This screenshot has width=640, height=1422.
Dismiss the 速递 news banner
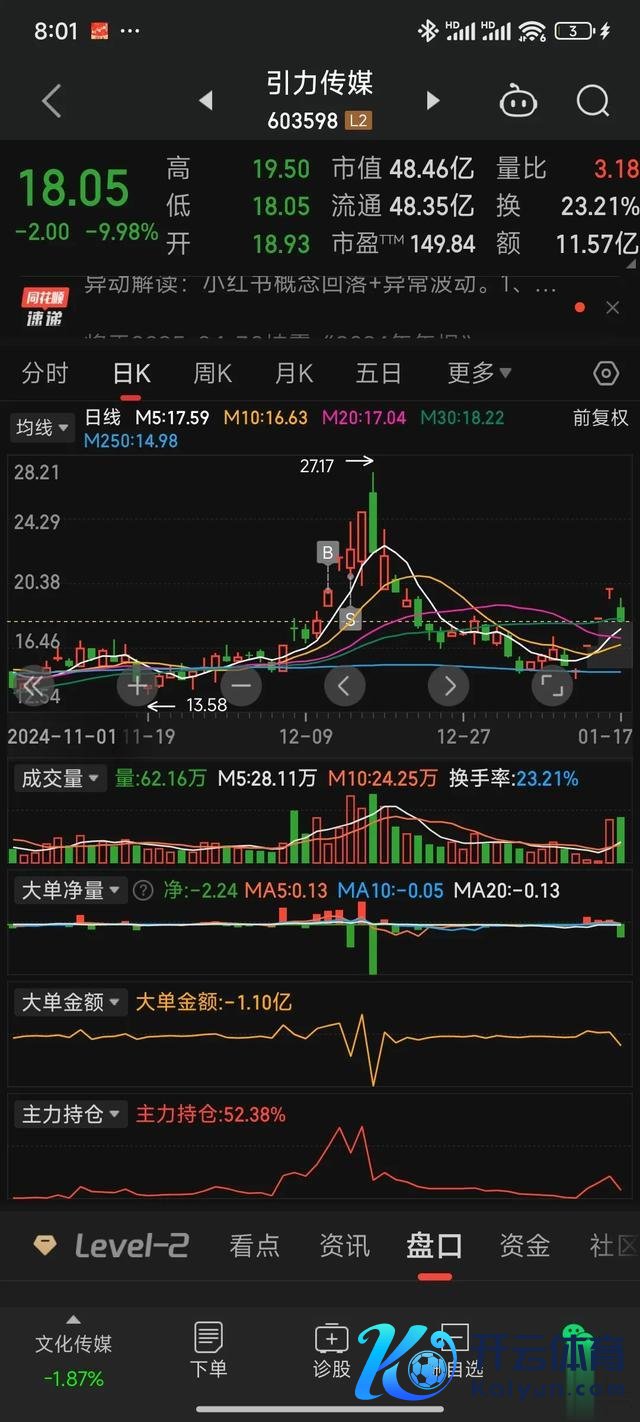pyautogui.click(x=613, y=308)
